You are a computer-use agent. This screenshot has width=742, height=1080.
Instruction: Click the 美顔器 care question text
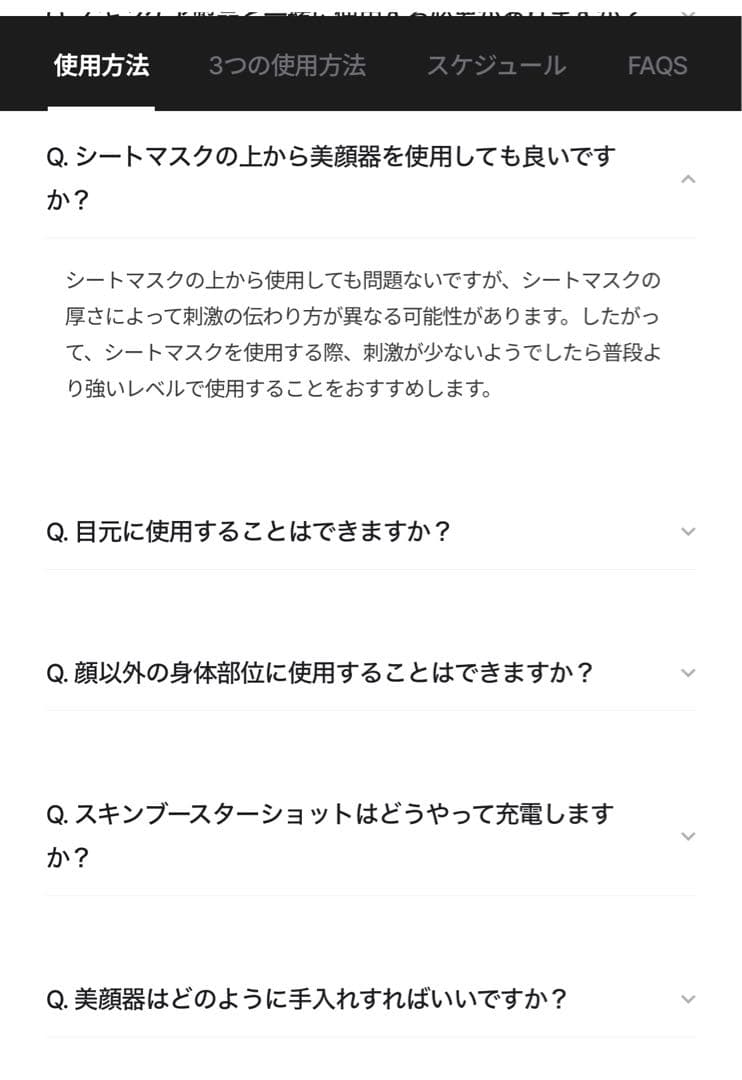[x=310, y=997]
